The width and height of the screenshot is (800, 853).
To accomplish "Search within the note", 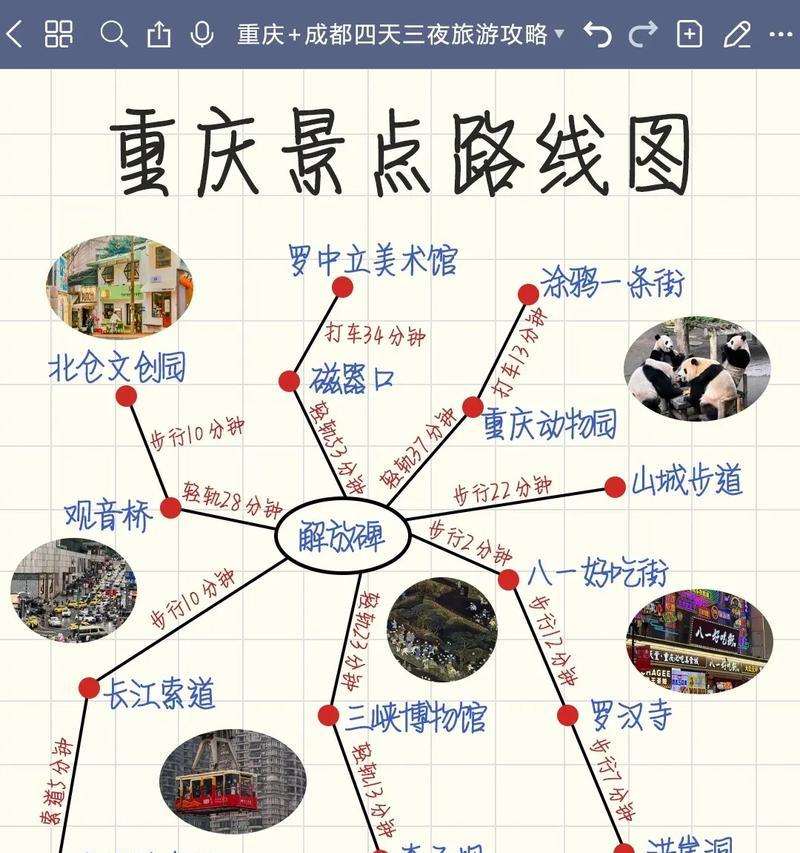I will [x=114, y=35].
